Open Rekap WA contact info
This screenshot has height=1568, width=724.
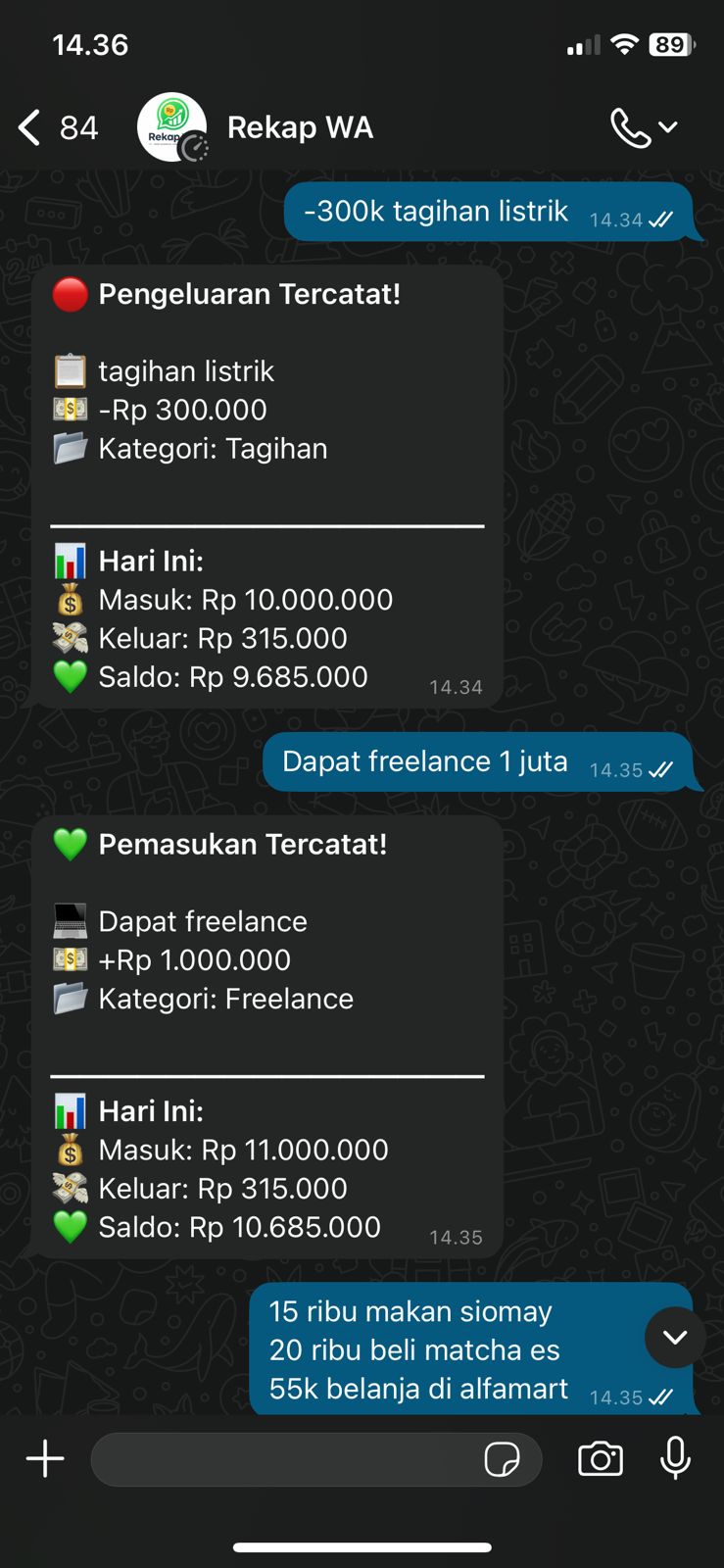(300, 127)
